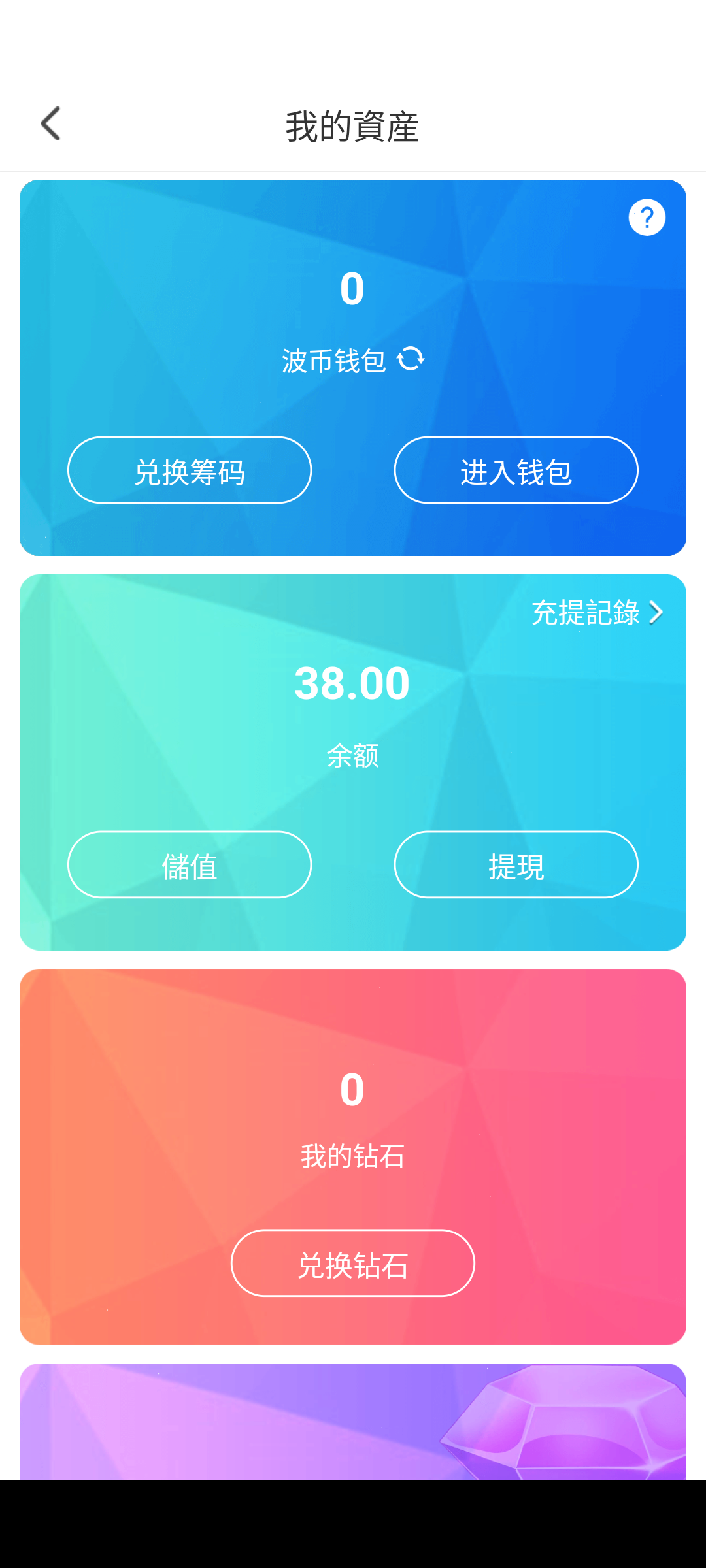Open the help question mark icon
The width and height of the screenshot is (706, 1568).
tap(647, 217)
